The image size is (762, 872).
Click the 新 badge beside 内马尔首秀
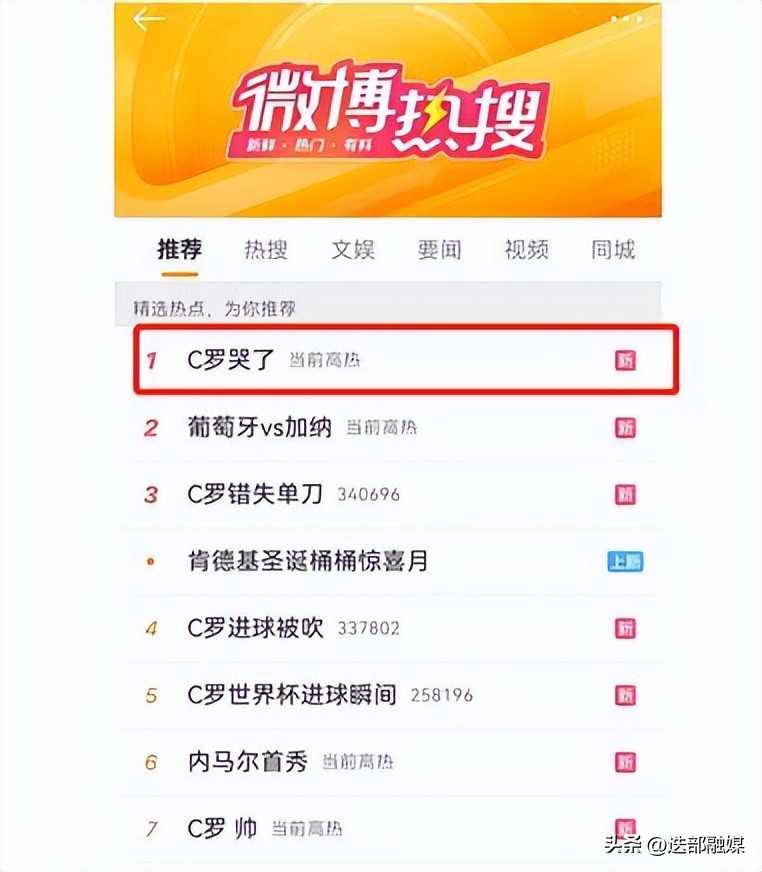pyautogui.click(x=626, y=762)
